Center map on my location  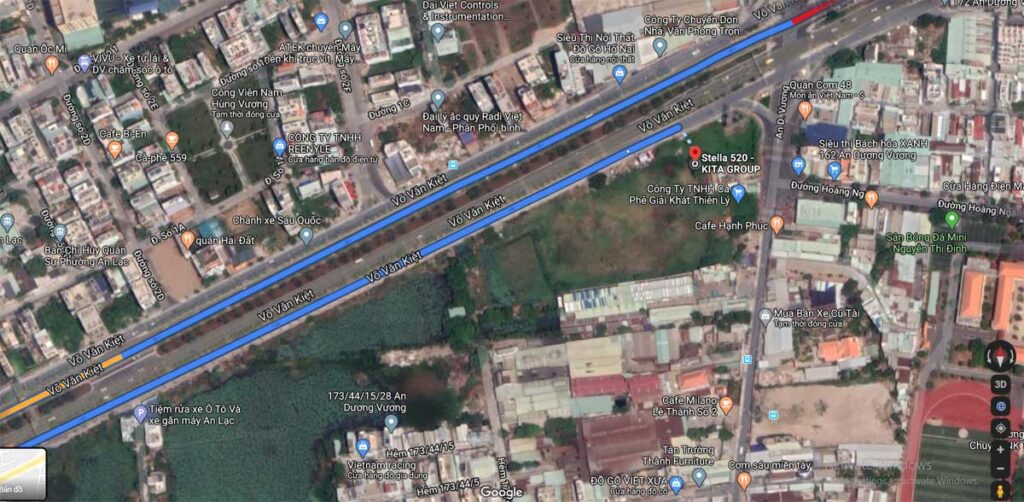[x=1001, y=428]
